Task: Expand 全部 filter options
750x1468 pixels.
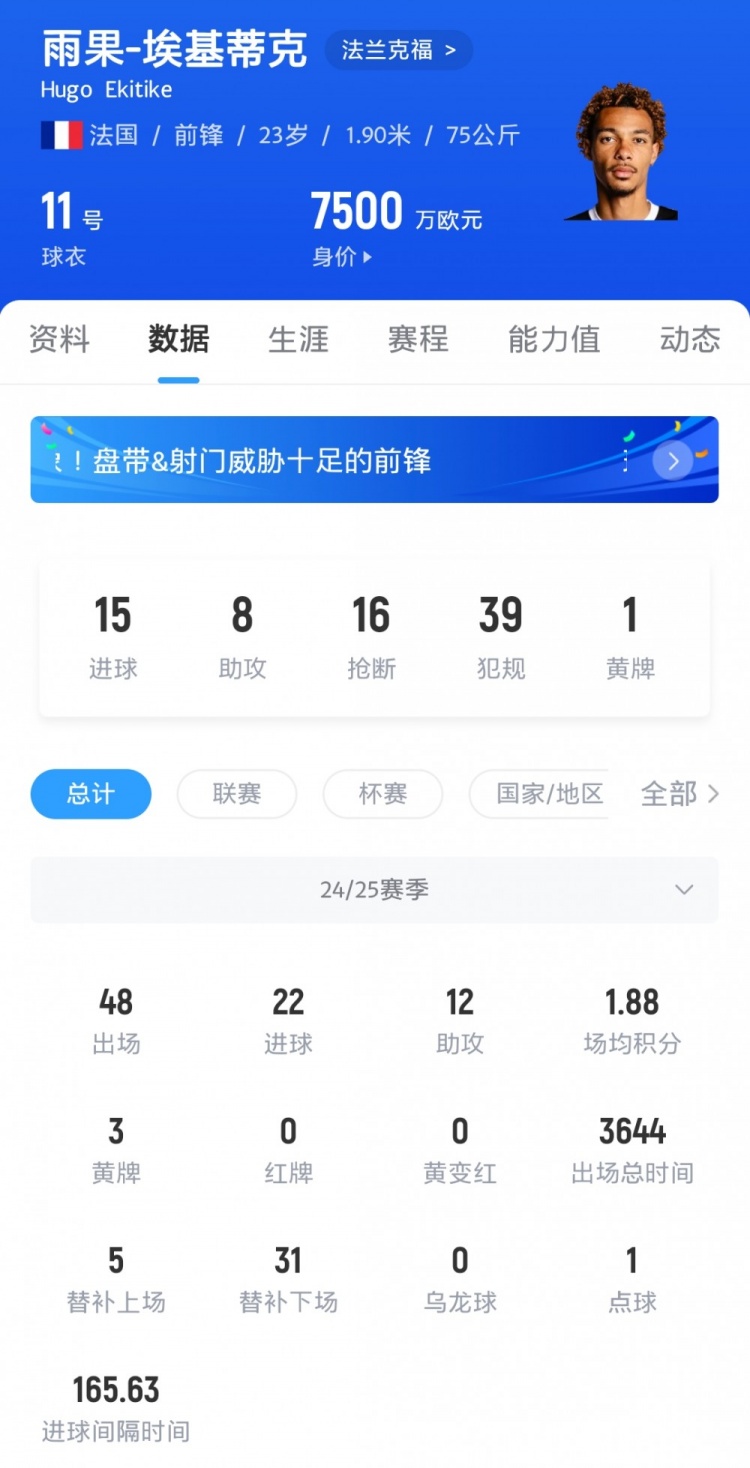Action: coord(680,794)
